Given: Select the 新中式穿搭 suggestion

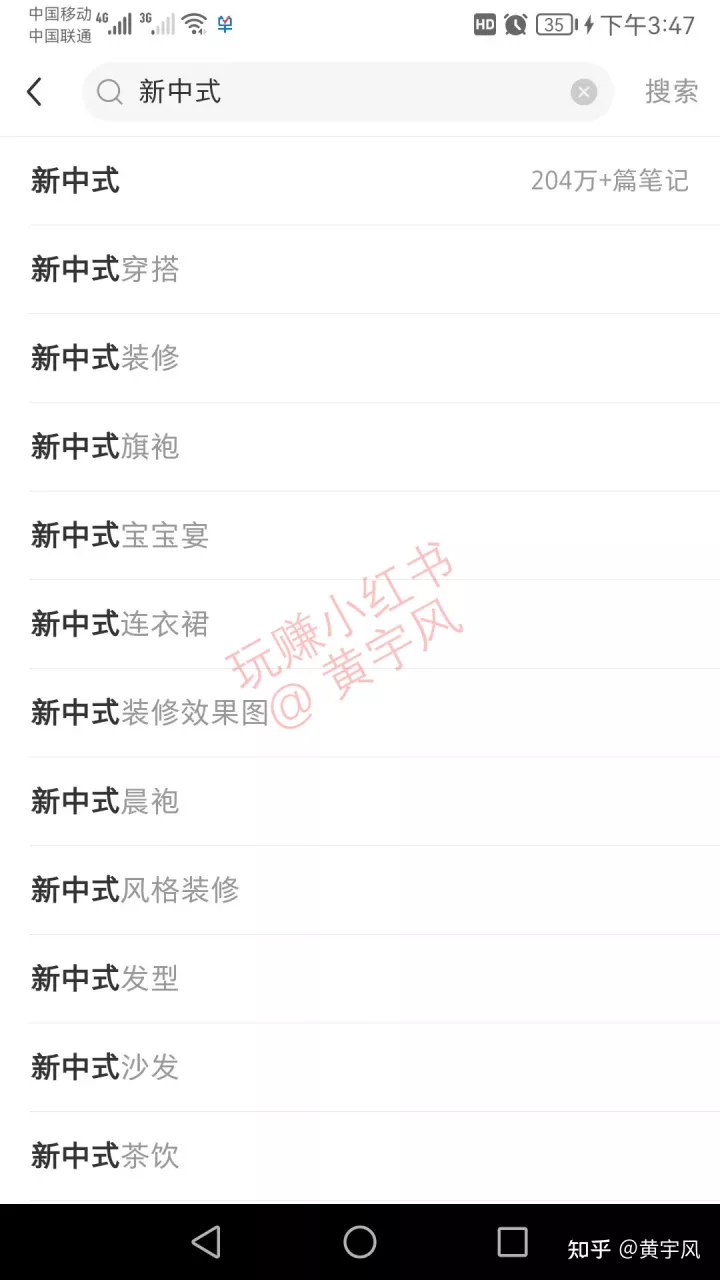Looking at the screenshot, I should coord(360,270).
